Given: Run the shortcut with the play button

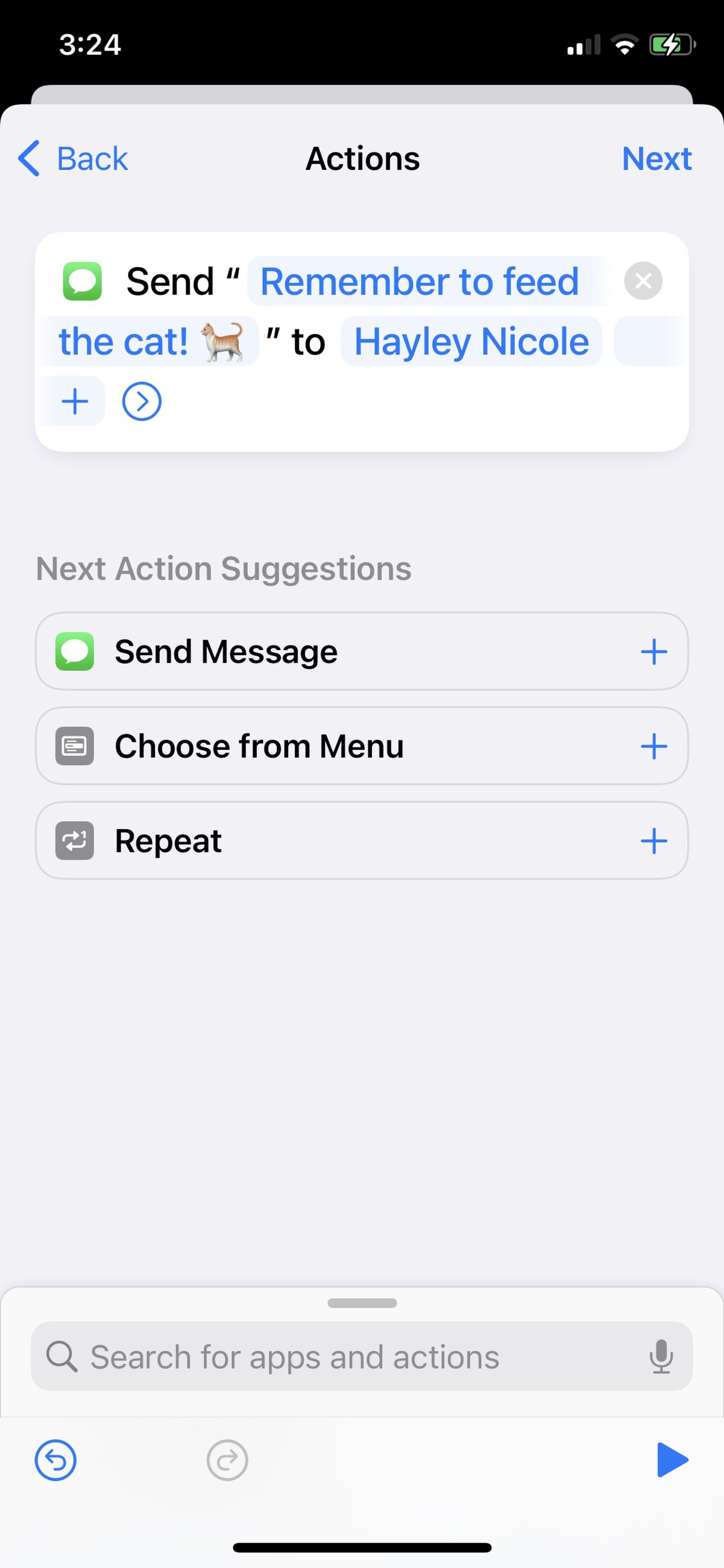Looking at the screenshot, I should click(x=671, y=1460).
